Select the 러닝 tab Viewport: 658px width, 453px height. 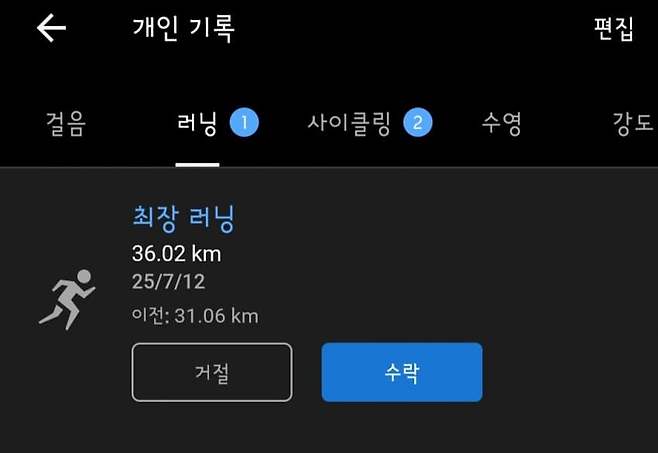click(x=197, y=124)
